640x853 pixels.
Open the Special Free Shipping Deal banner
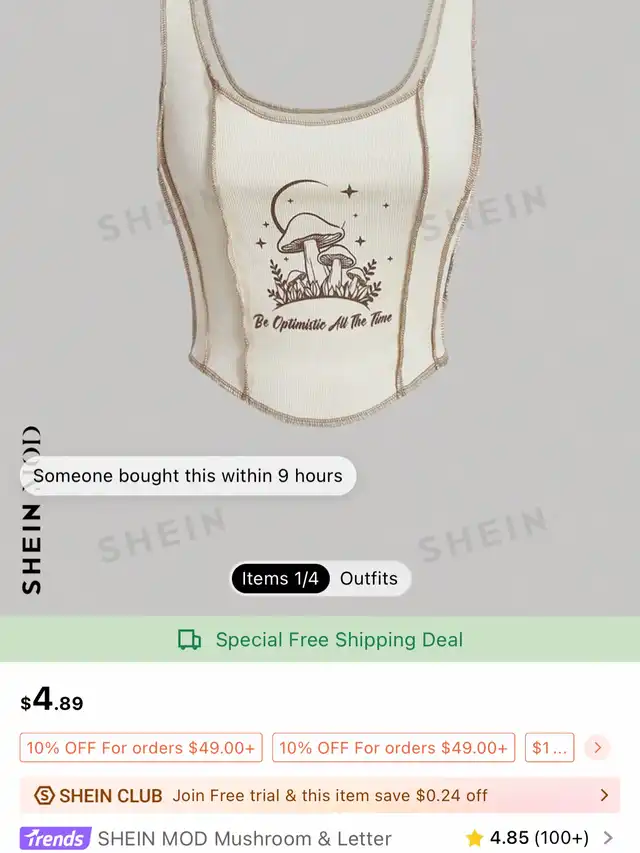320,640
